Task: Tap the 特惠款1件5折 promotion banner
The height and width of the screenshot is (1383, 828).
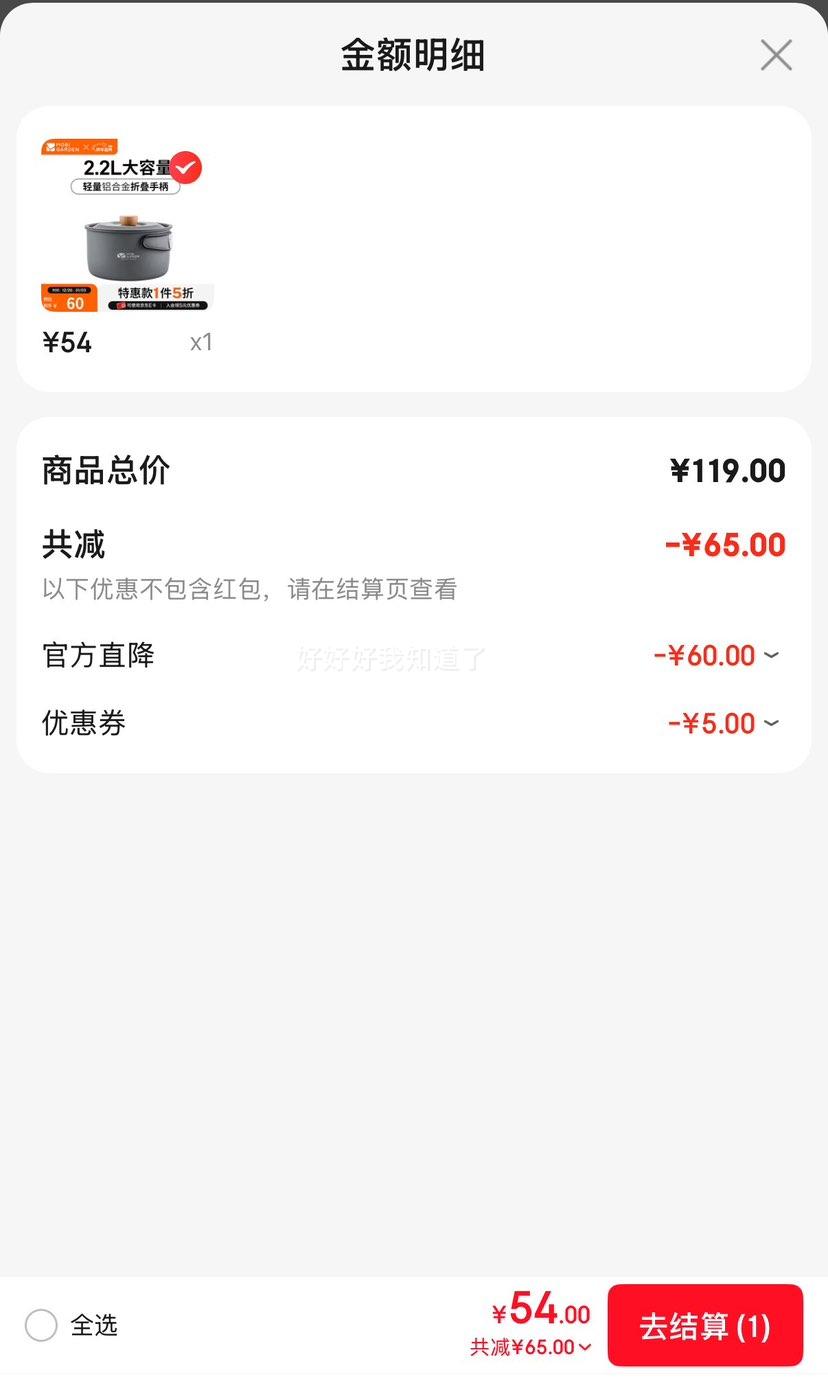Action: click(x=157, y=291)
